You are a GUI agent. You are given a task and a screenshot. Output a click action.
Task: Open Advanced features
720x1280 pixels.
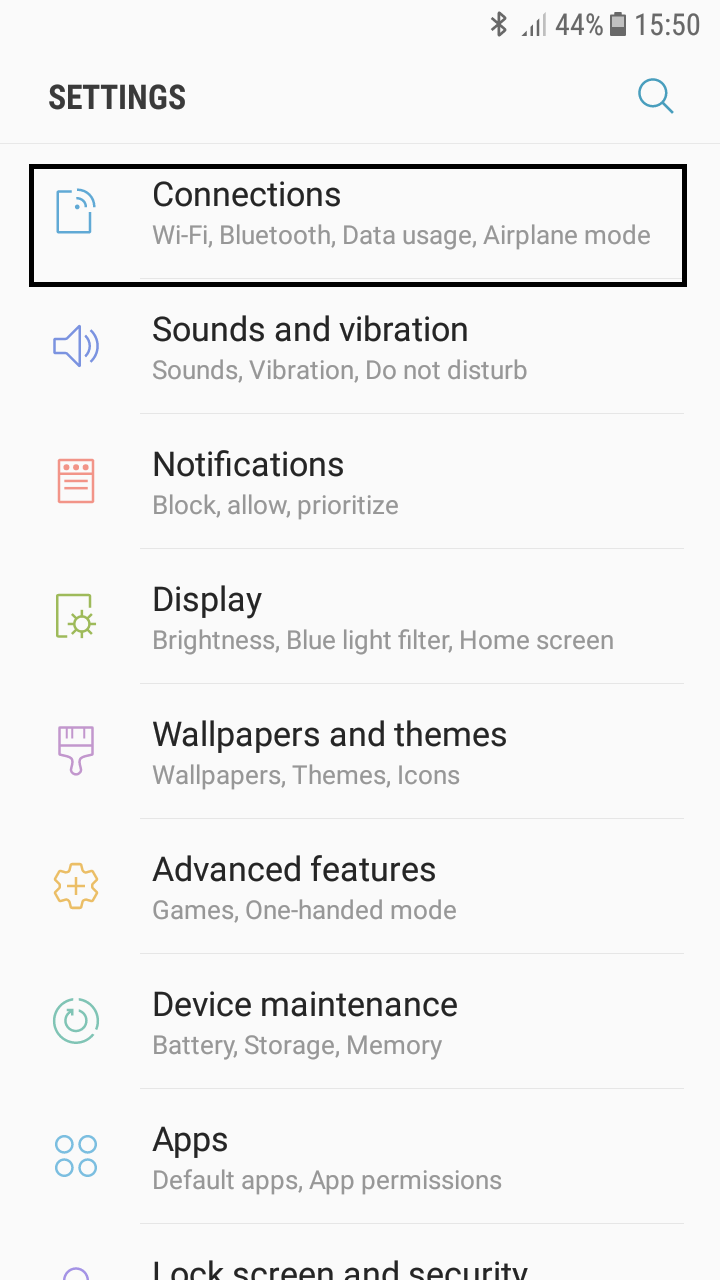click(360, 887)
